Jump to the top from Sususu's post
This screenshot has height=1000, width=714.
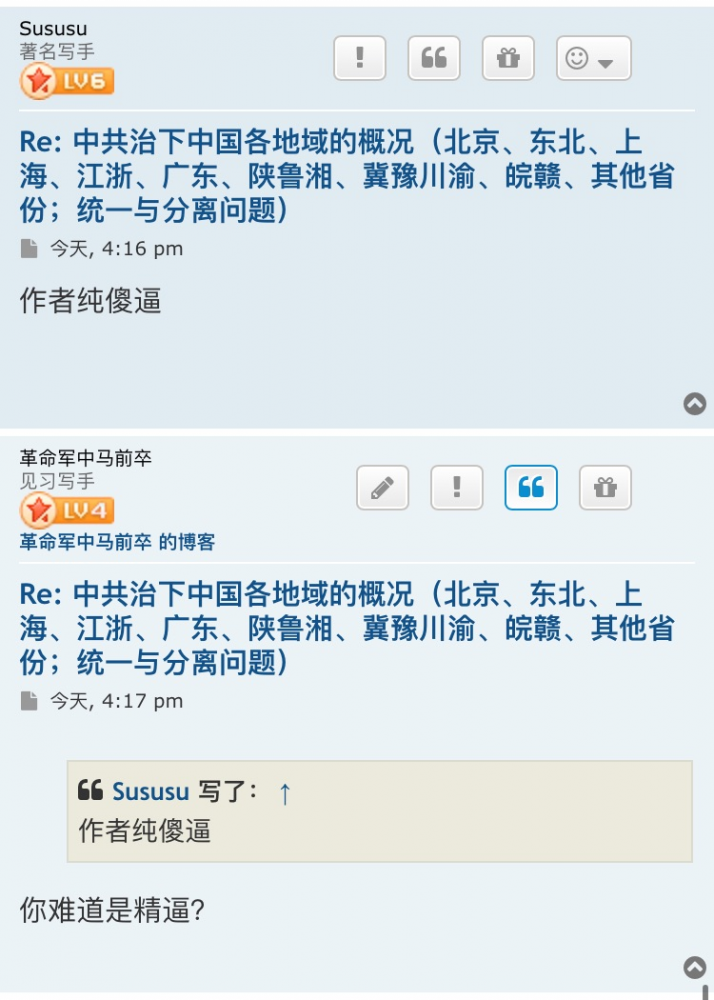pyautogui.click(x=695, y=403)
